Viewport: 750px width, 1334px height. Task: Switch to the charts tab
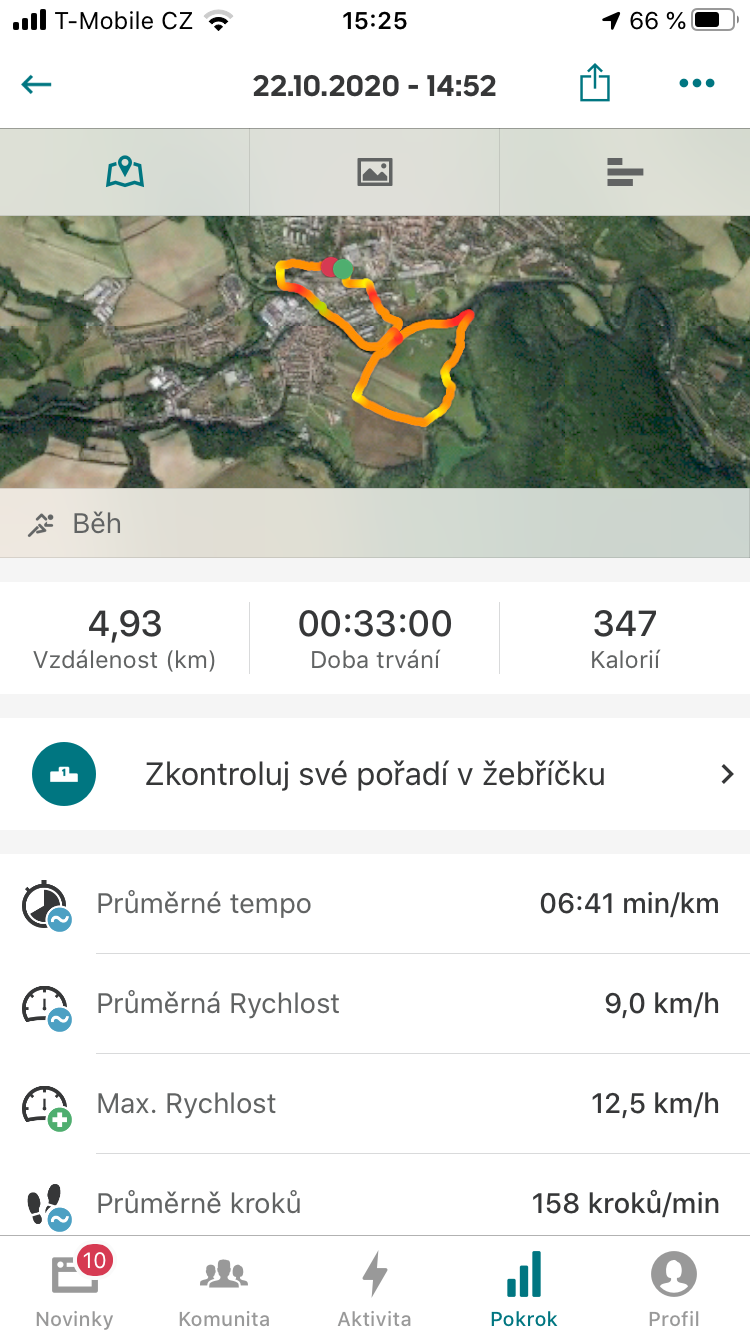pyautogui.click(x=625, y=172)
